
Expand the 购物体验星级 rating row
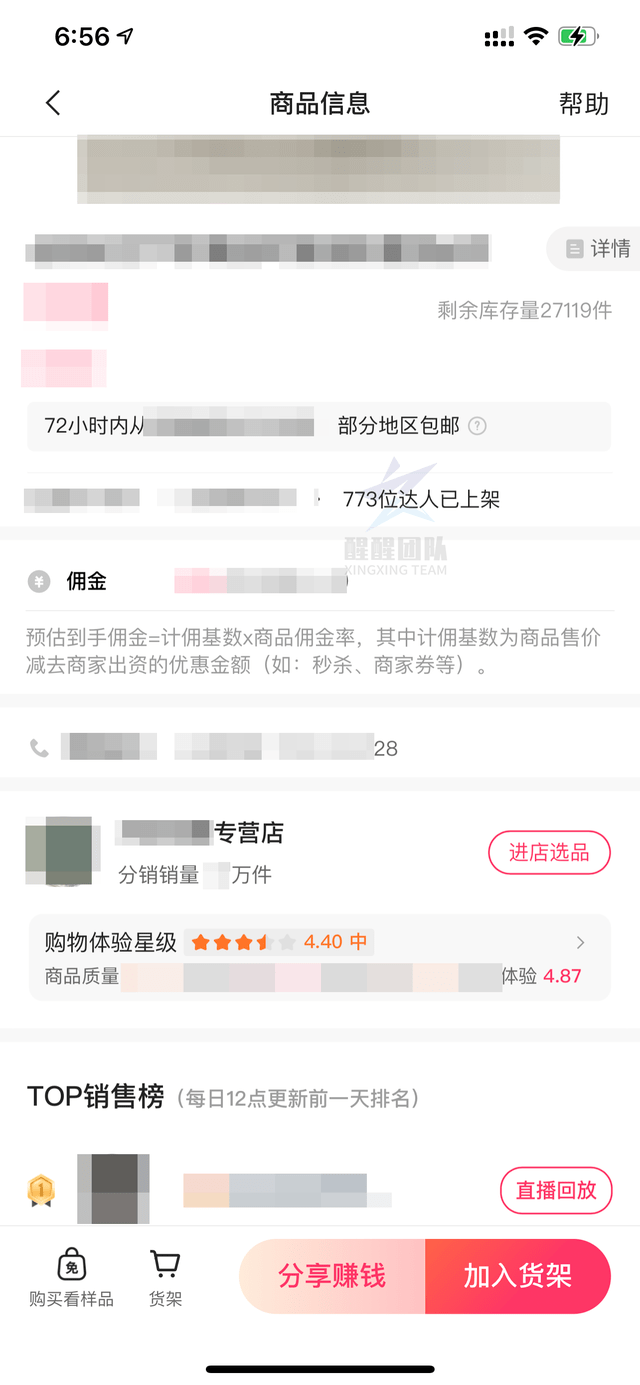(581, 942)
